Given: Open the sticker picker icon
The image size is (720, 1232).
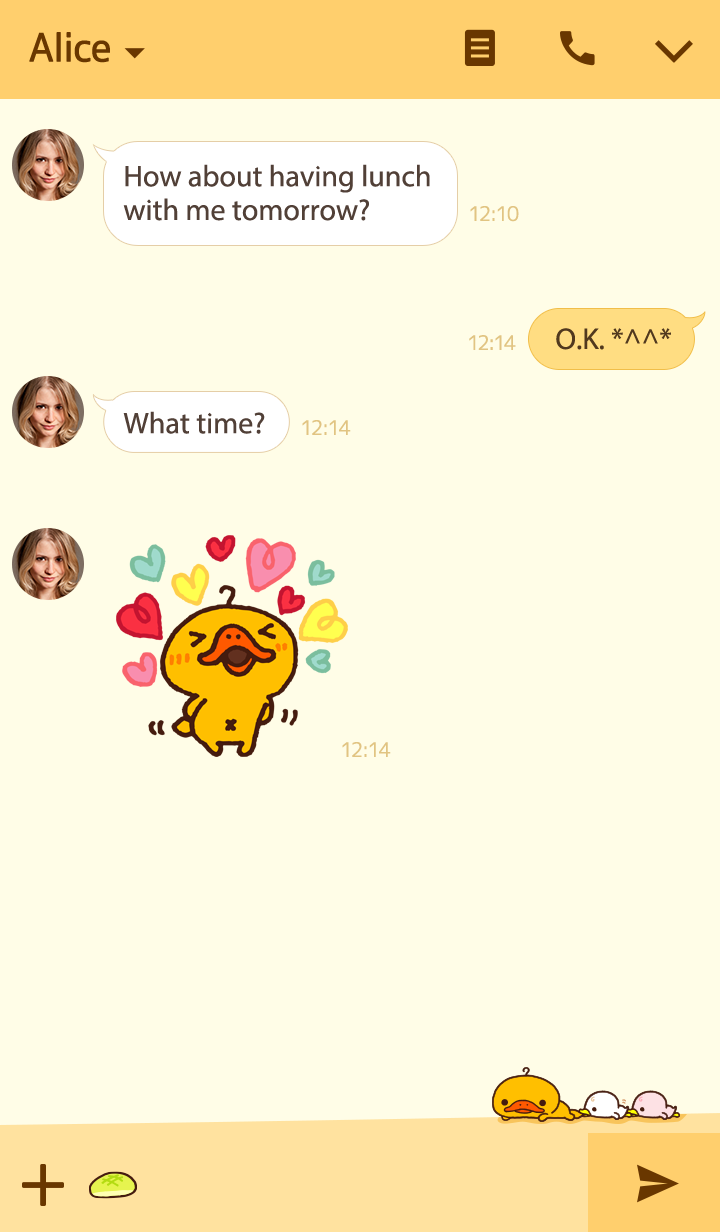Looking at the screenshot, I should tap(113, 1185).
